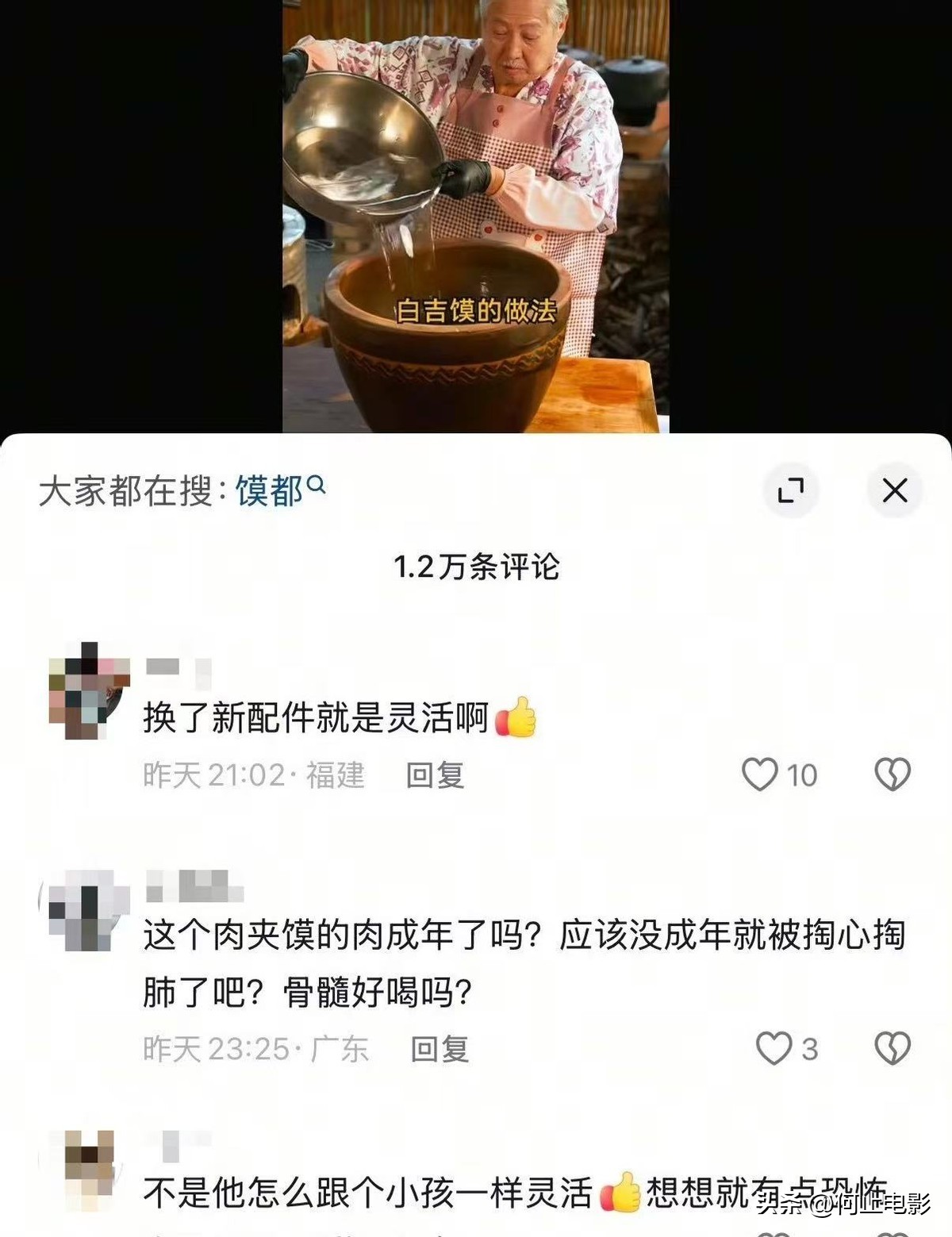Like the comment about 肉夹馍的肉
Image resolution: width=952 pixels, height=1237 pixels.
pos(773,1048)
